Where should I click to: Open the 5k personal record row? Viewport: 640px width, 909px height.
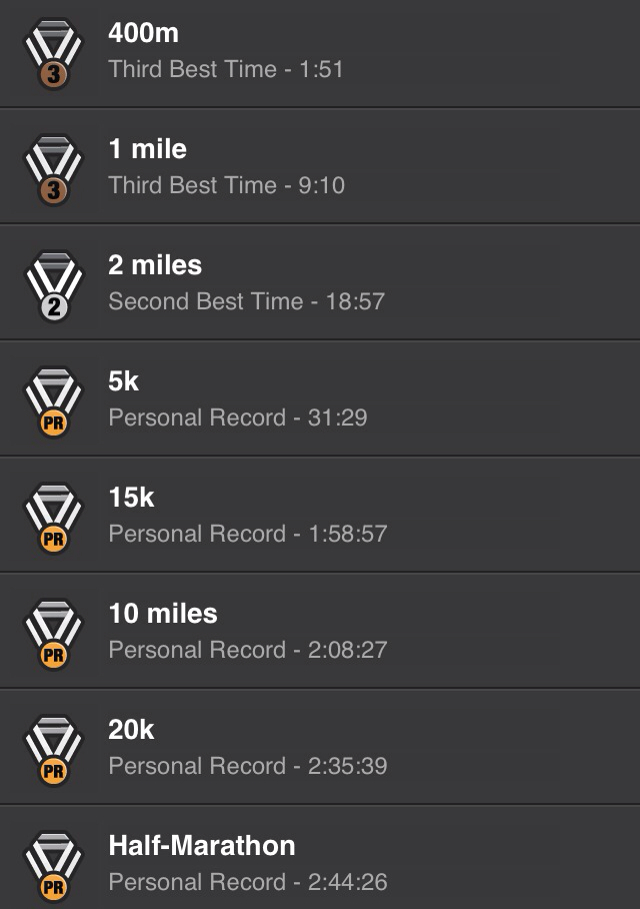tap(320, 398)
